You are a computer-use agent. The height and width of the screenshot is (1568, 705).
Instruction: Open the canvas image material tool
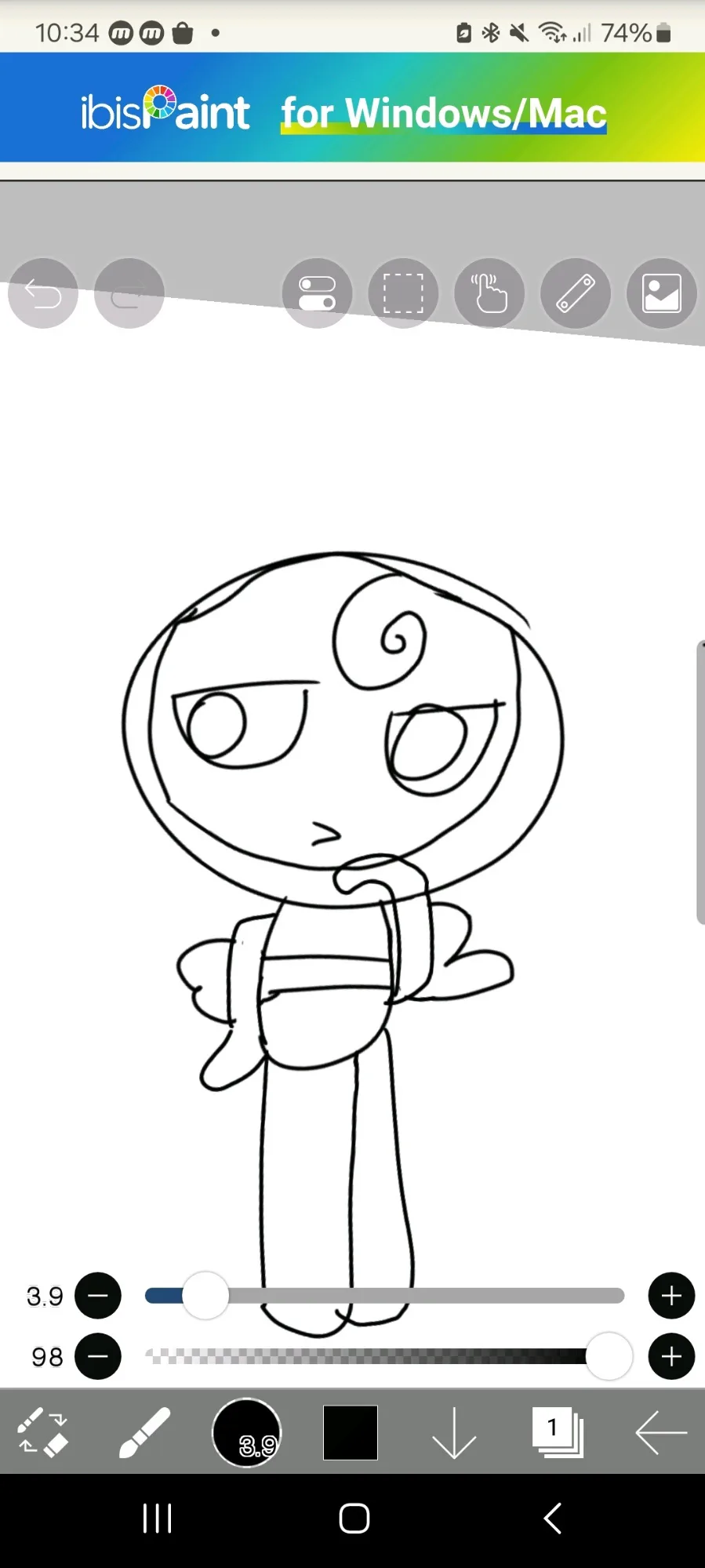pos(661,293)
